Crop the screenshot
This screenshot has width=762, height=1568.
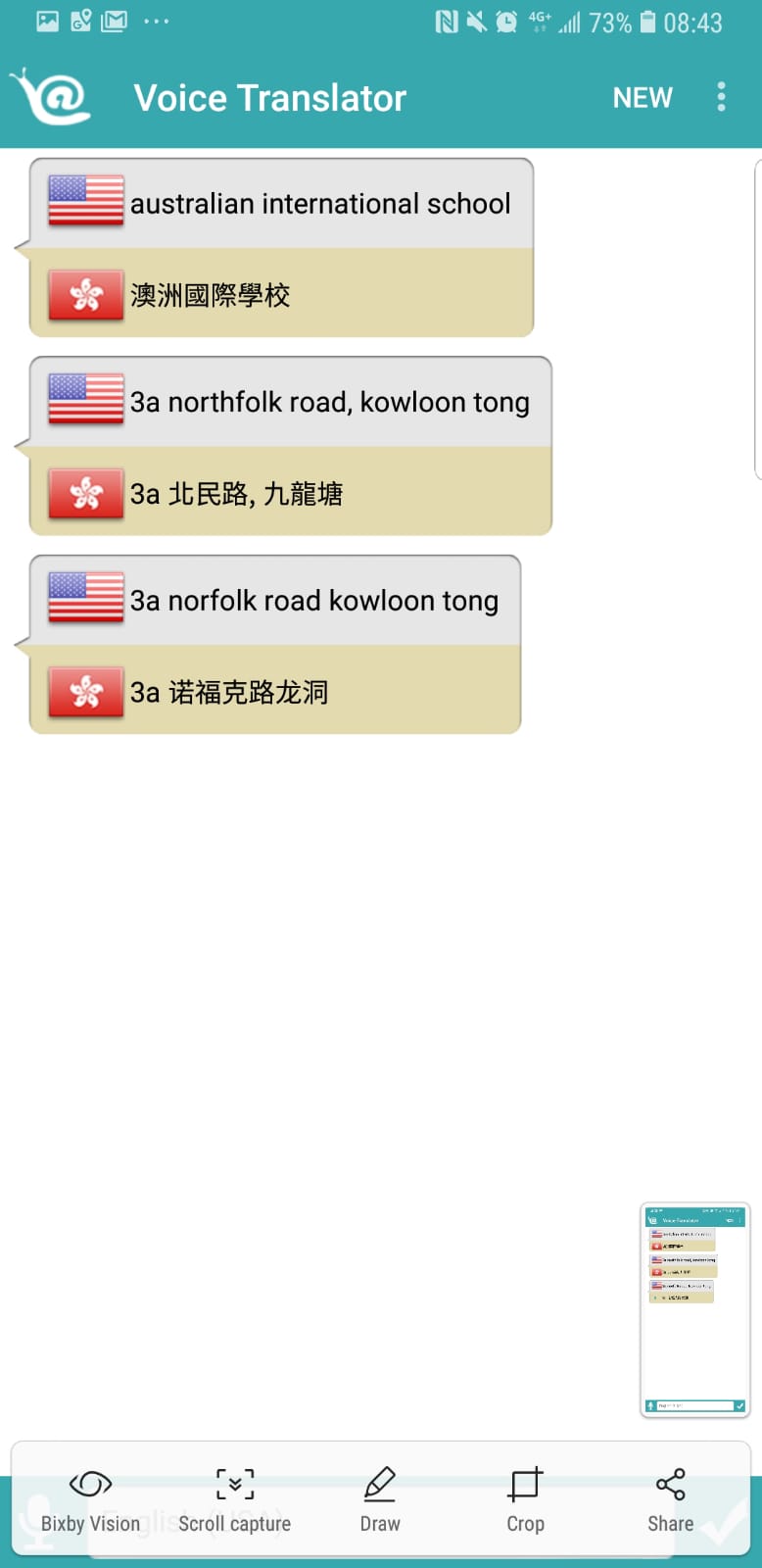pyautogui.click(x=525, y=1500)
